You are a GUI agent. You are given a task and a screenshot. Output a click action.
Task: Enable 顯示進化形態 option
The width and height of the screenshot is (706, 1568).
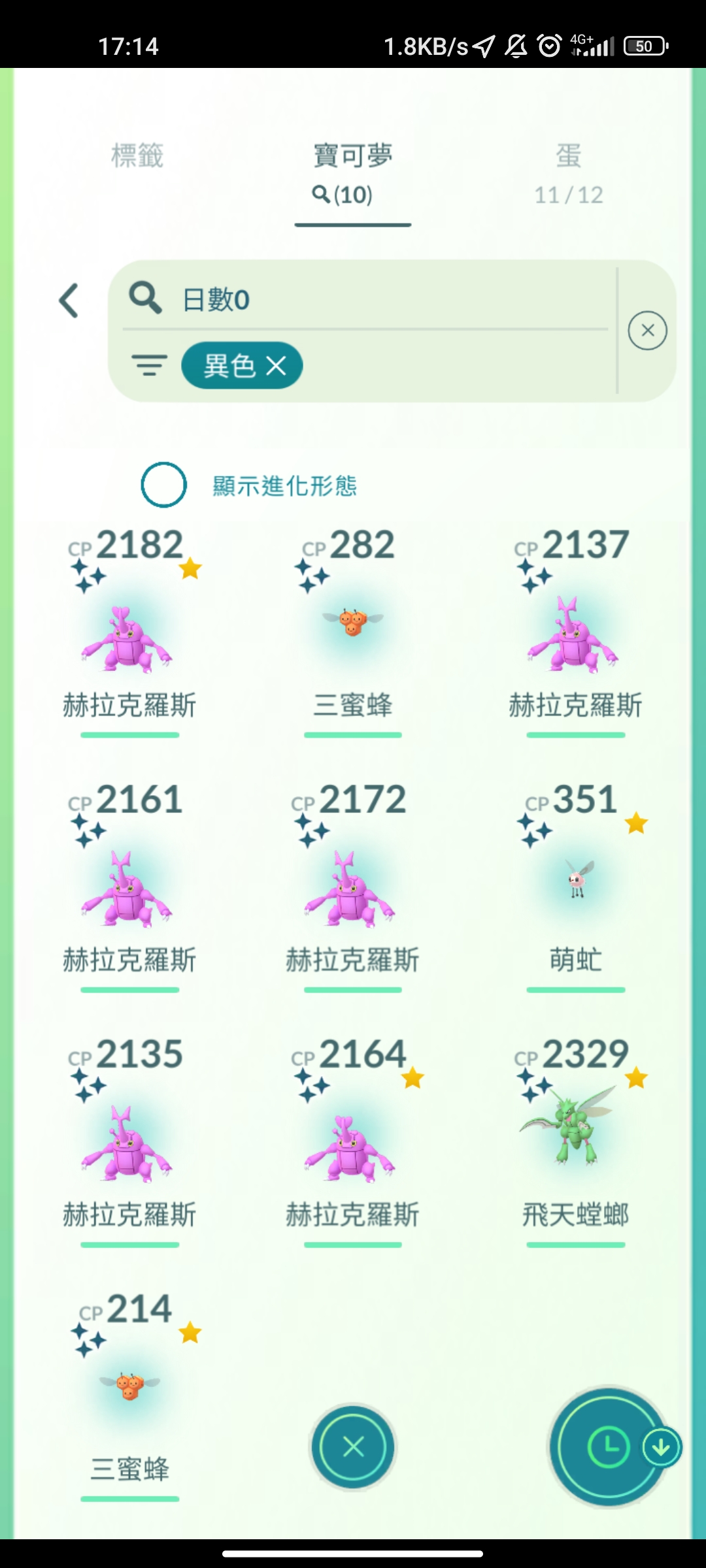pos(163,485)
